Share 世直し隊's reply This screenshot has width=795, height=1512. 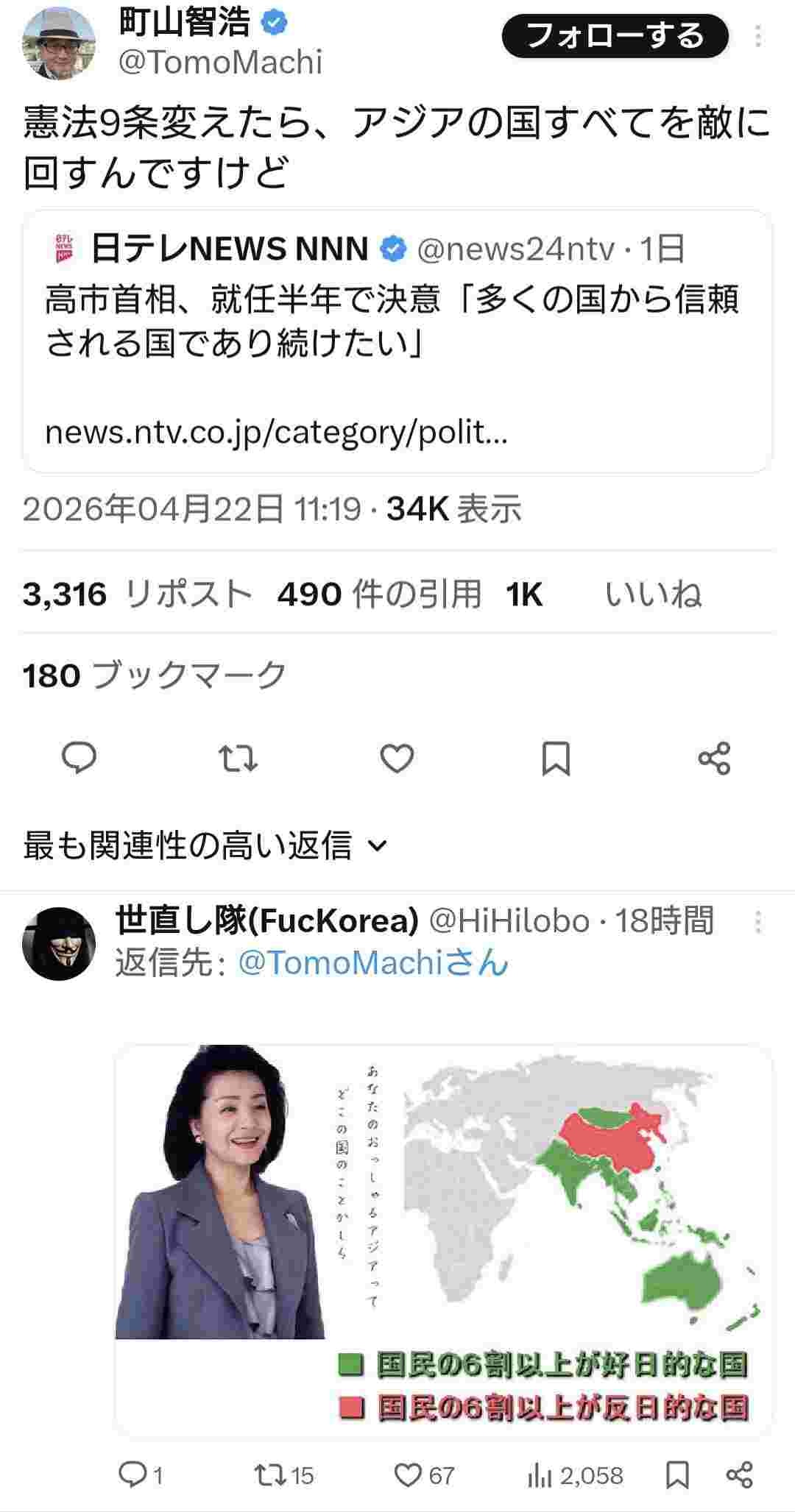[738, 1474]
